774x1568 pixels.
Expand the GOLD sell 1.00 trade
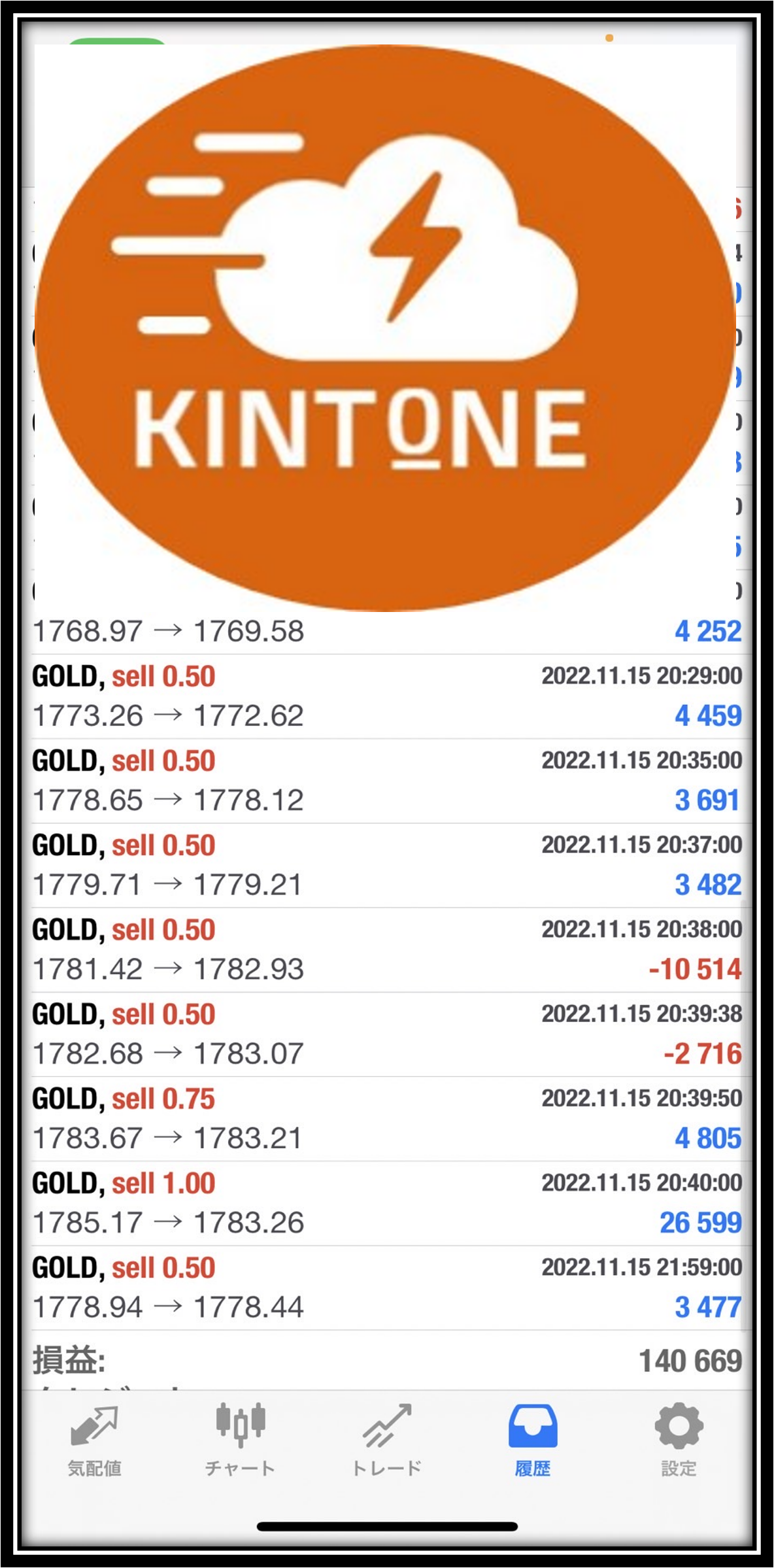(387, 1203)
